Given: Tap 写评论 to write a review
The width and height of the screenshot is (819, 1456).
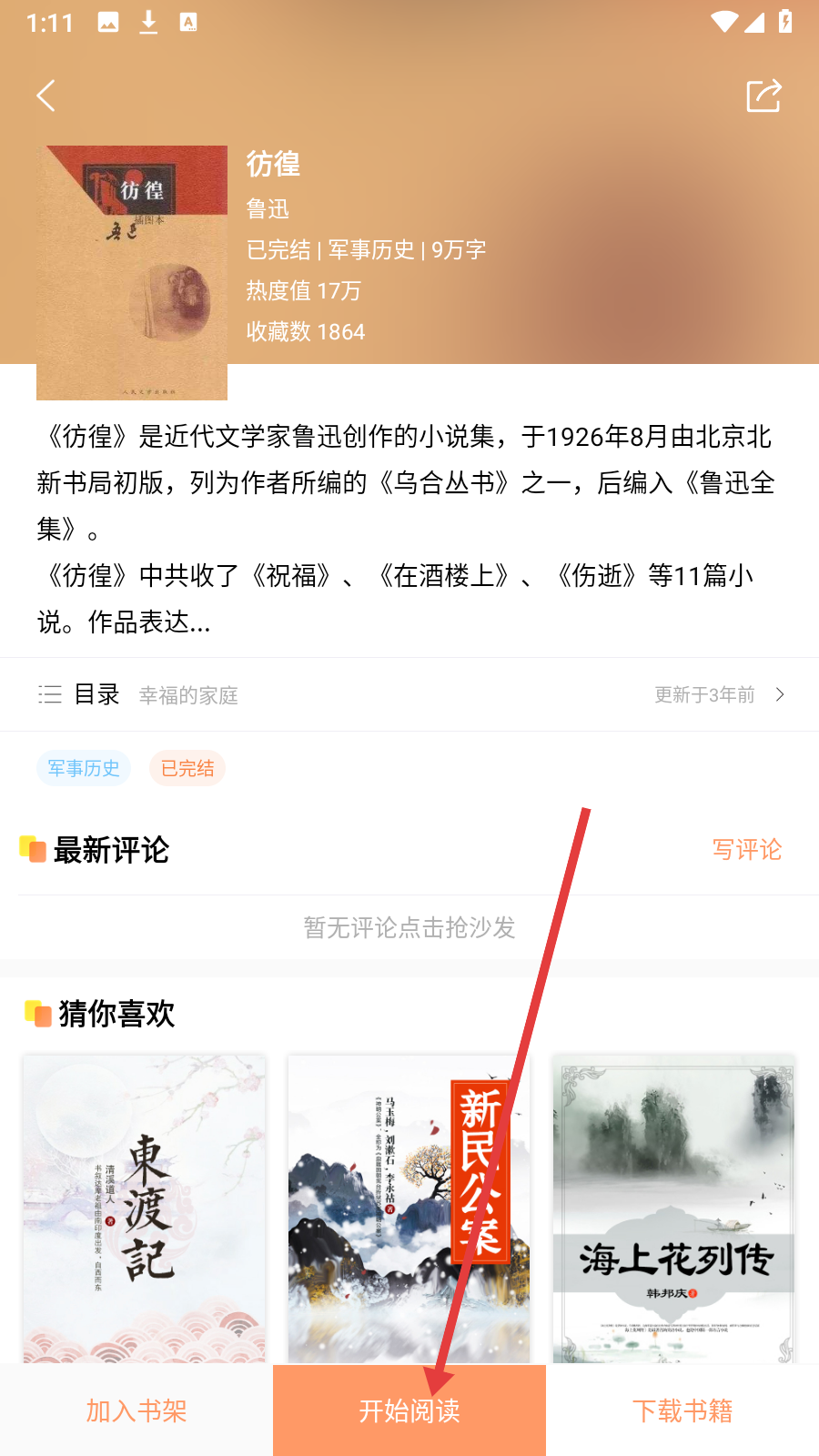Looking at the screenshot, I should click(x=747, y=849).
